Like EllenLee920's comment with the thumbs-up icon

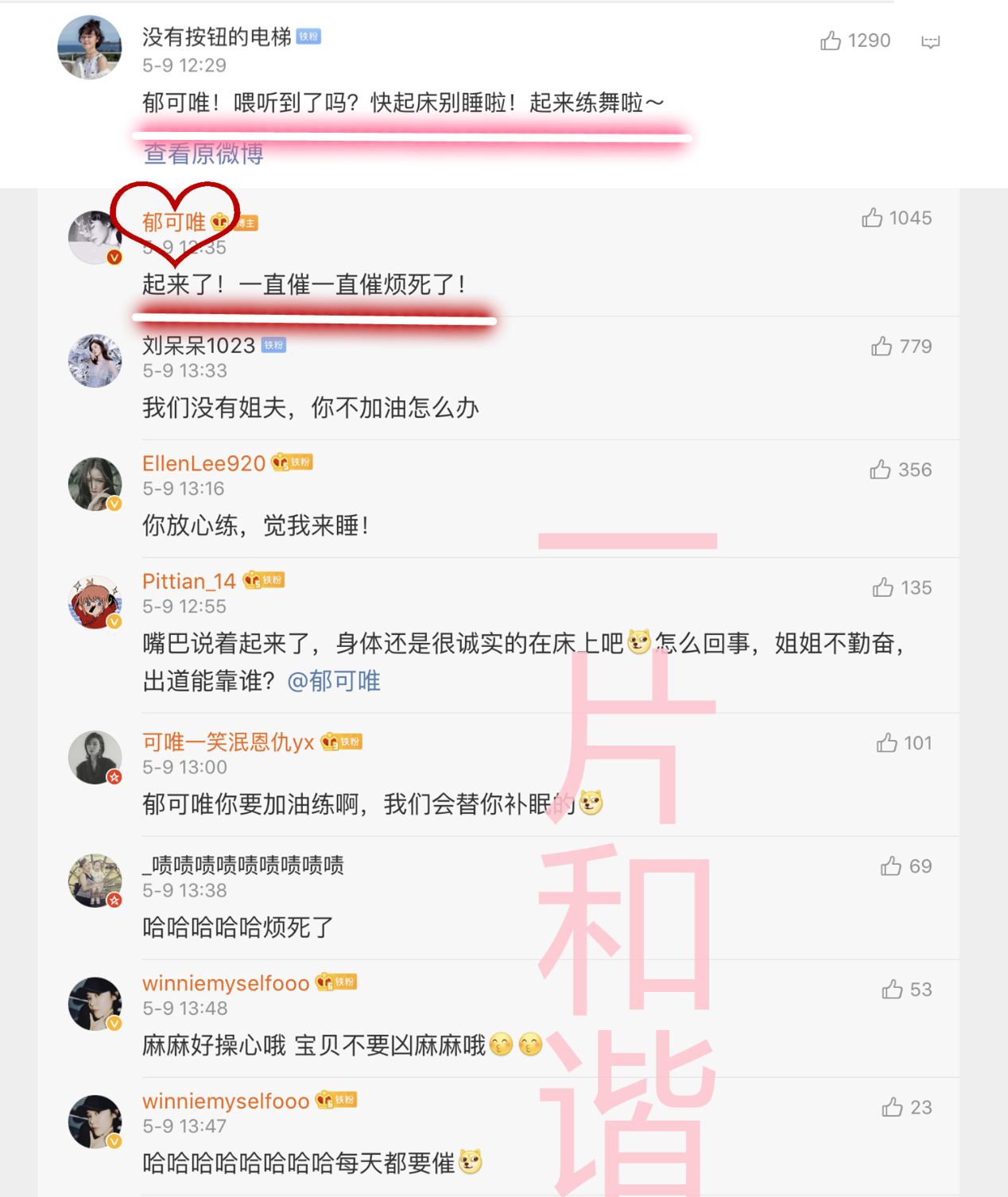click(881, 470)
